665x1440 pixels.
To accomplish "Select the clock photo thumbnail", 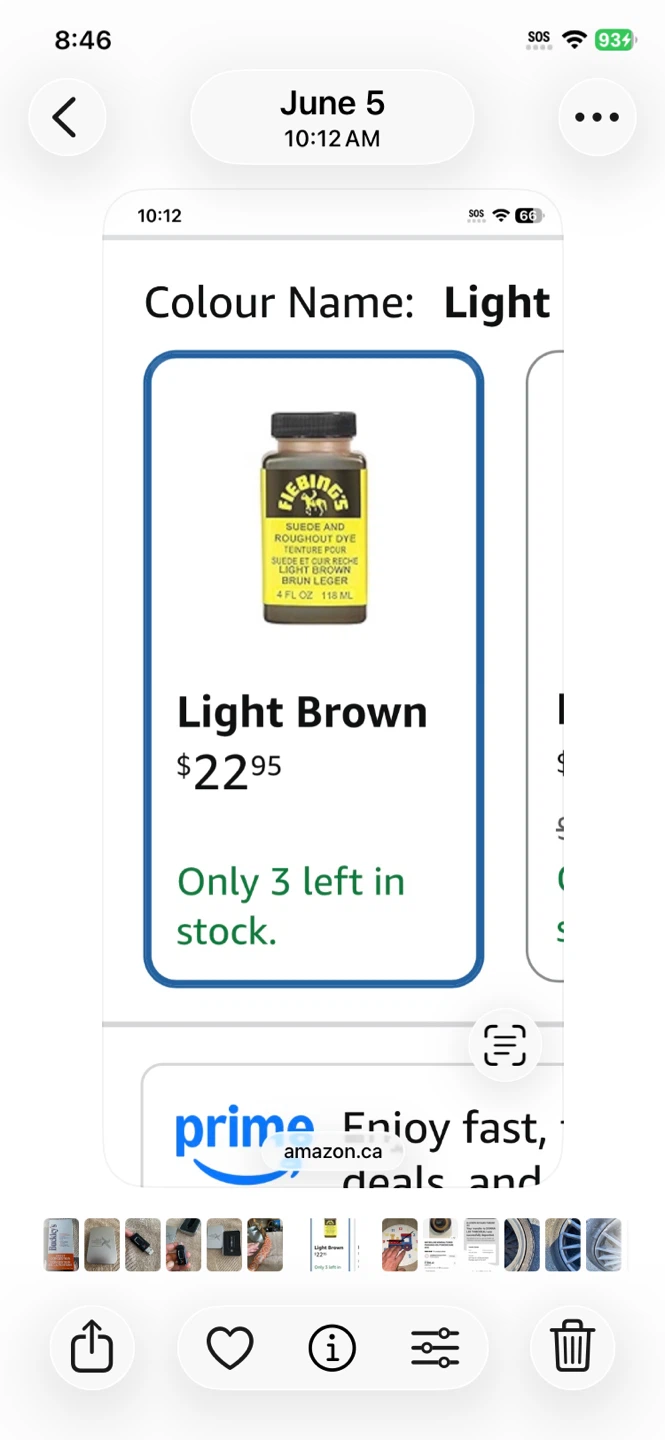I will coord(400,1244).
